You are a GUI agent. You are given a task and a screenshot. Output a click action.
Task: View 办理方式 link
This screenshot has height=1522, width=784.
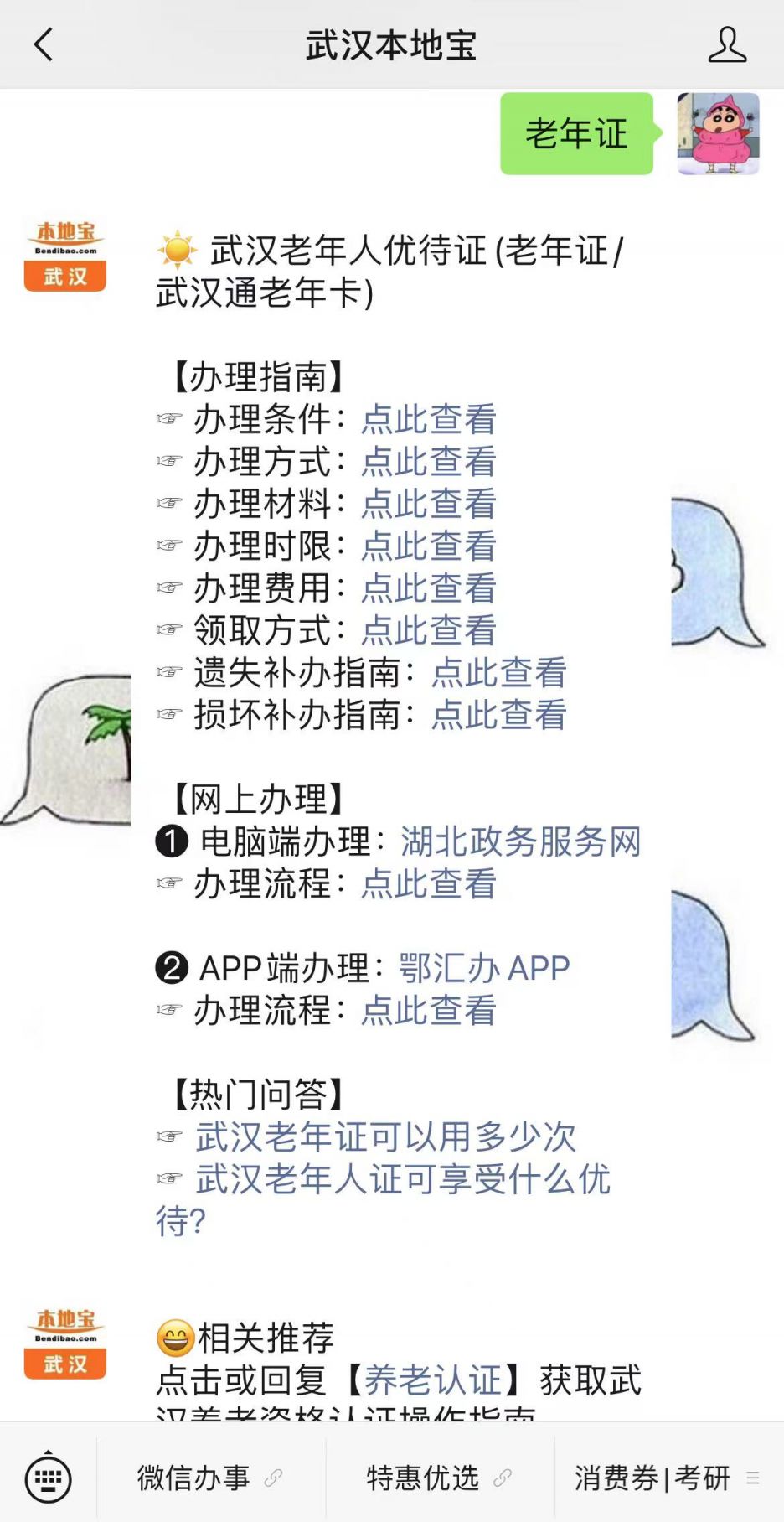click(x=429, y=462)
